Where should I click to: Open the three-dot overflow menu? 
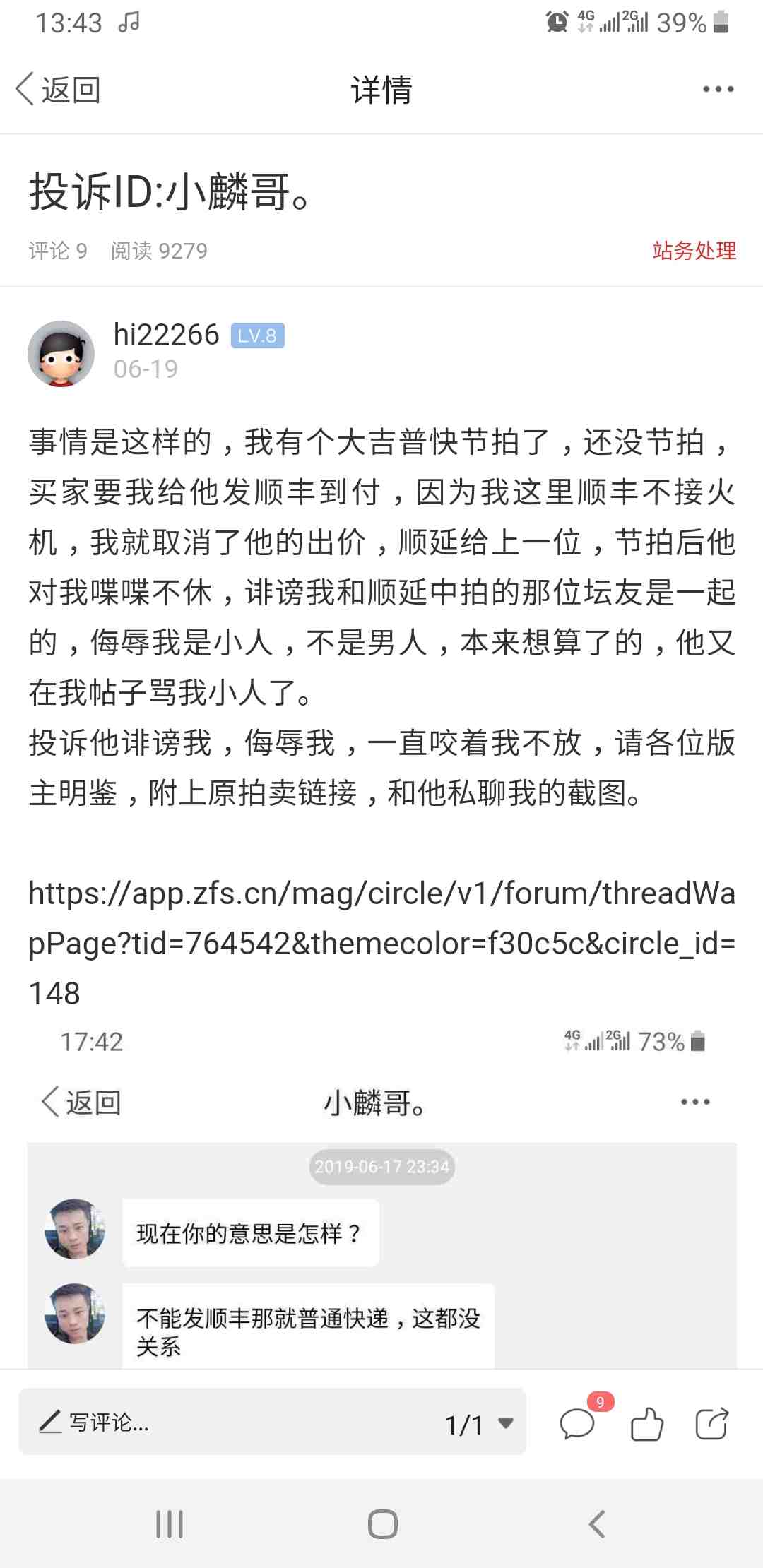pos(718,90)
